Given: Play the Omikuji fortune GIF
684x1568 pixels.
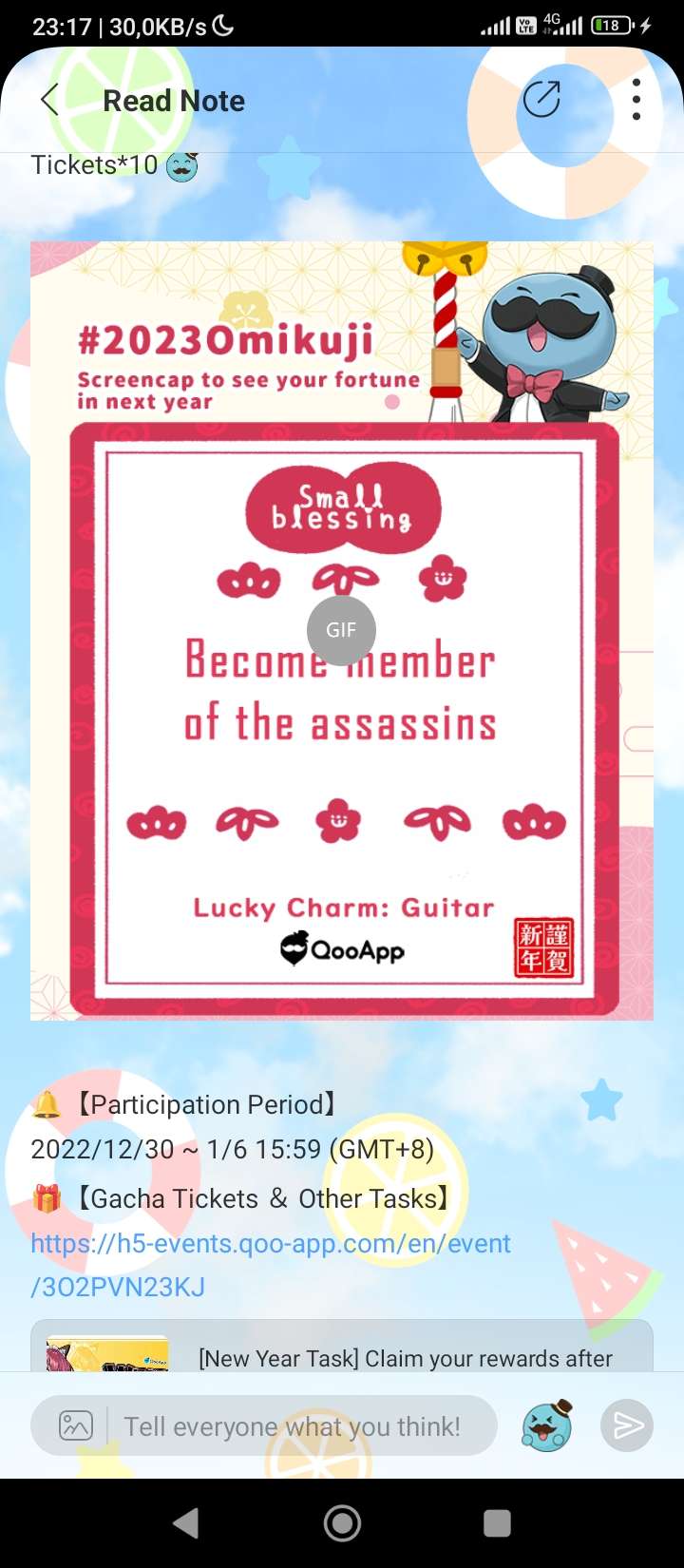Looking at the screenshot, I should pos(341,630).
